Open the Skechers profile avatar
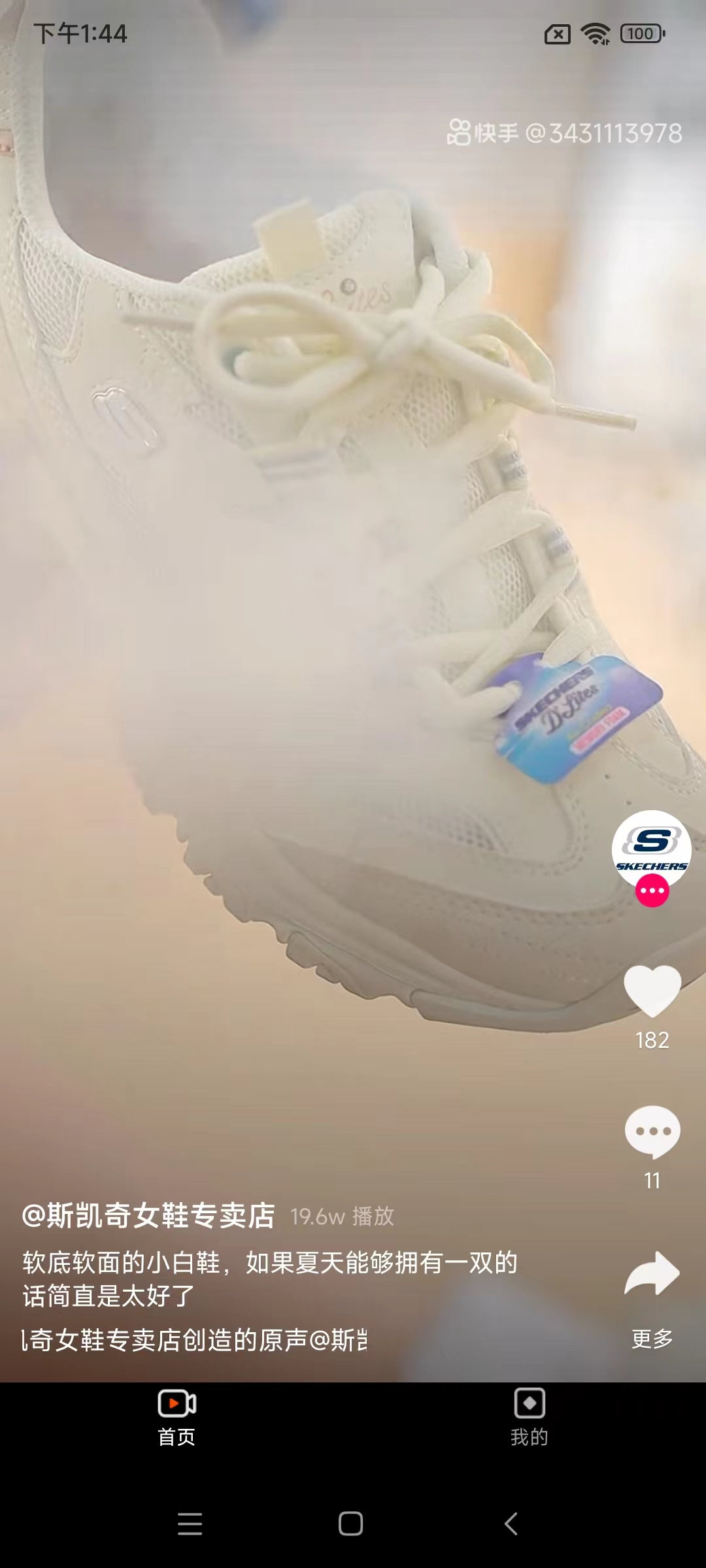The image size is (706, 1568). 651,849
